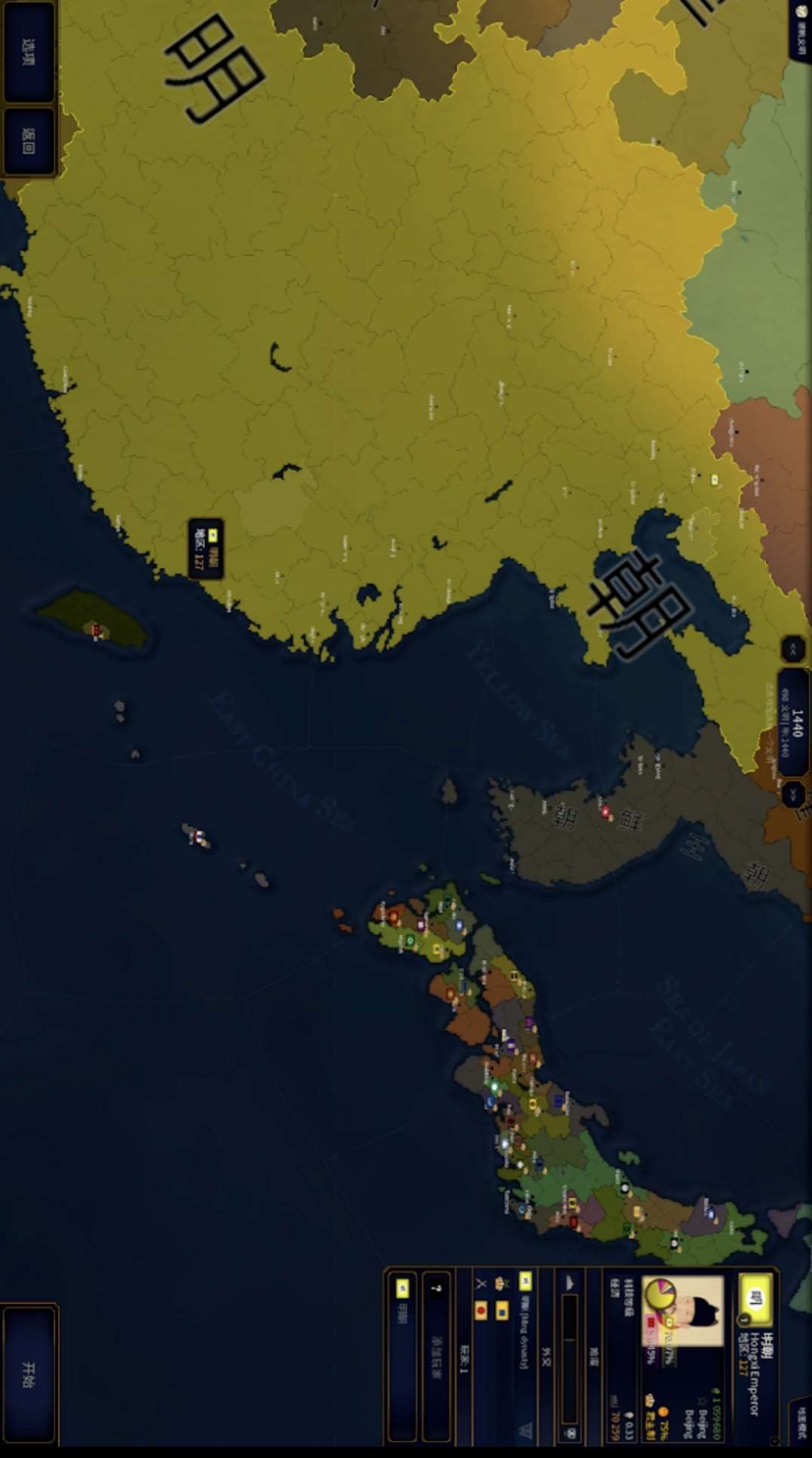Pick a random civilization (随机文明)

pyautogui.click(x=800, y=29)
